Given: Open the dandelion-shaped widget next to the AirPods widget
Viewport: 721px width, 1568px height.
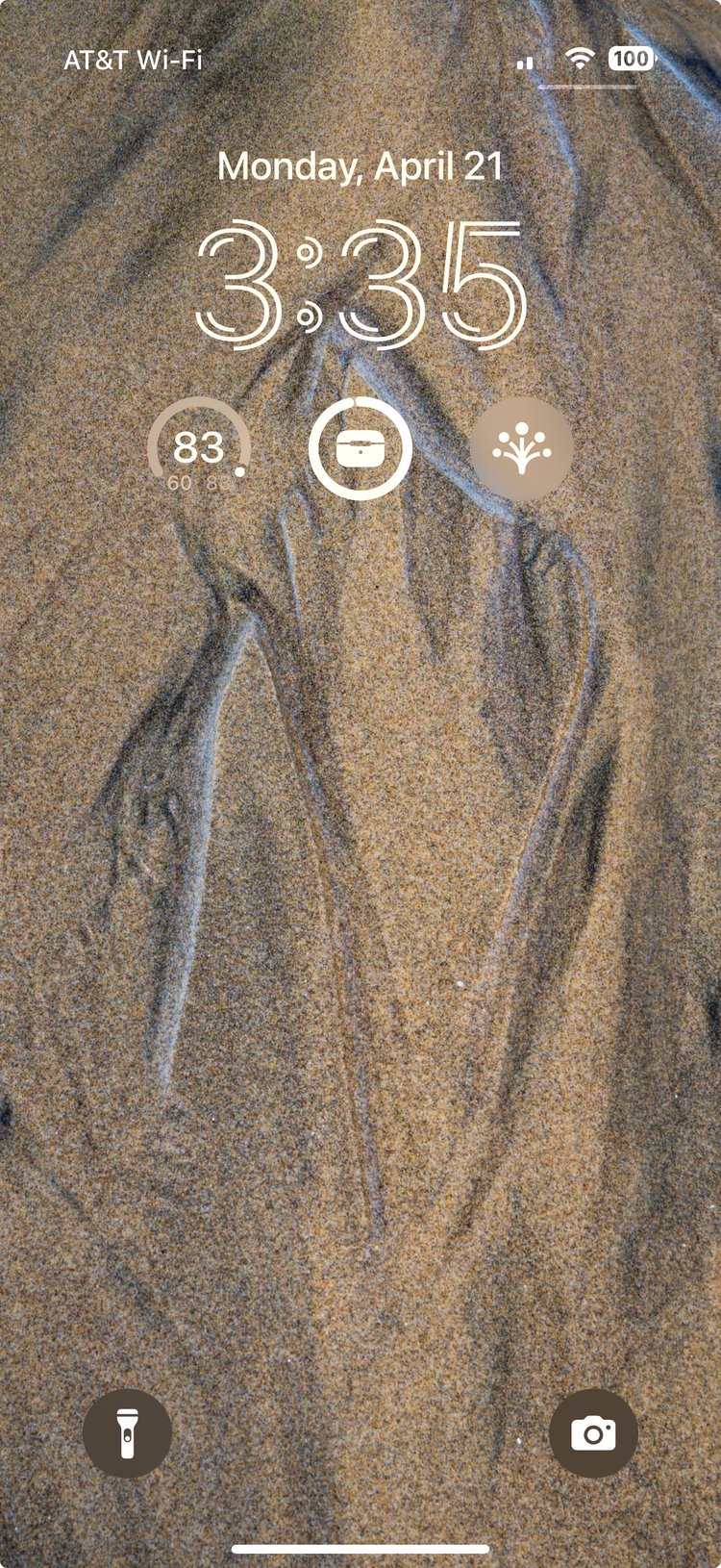Looking at the screenshot, I should coord(521,449).
